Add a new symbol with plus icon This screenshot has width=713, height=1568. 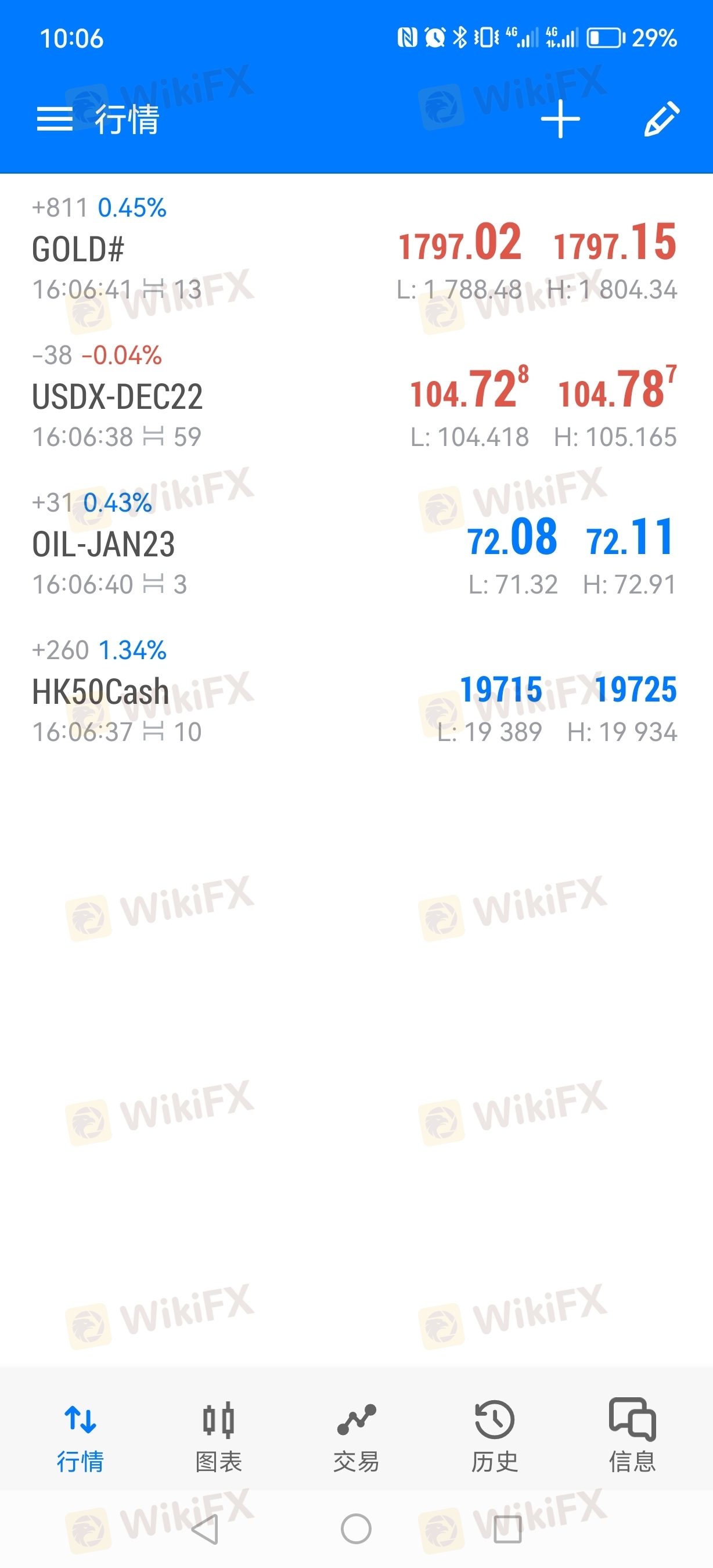(560, 118)
